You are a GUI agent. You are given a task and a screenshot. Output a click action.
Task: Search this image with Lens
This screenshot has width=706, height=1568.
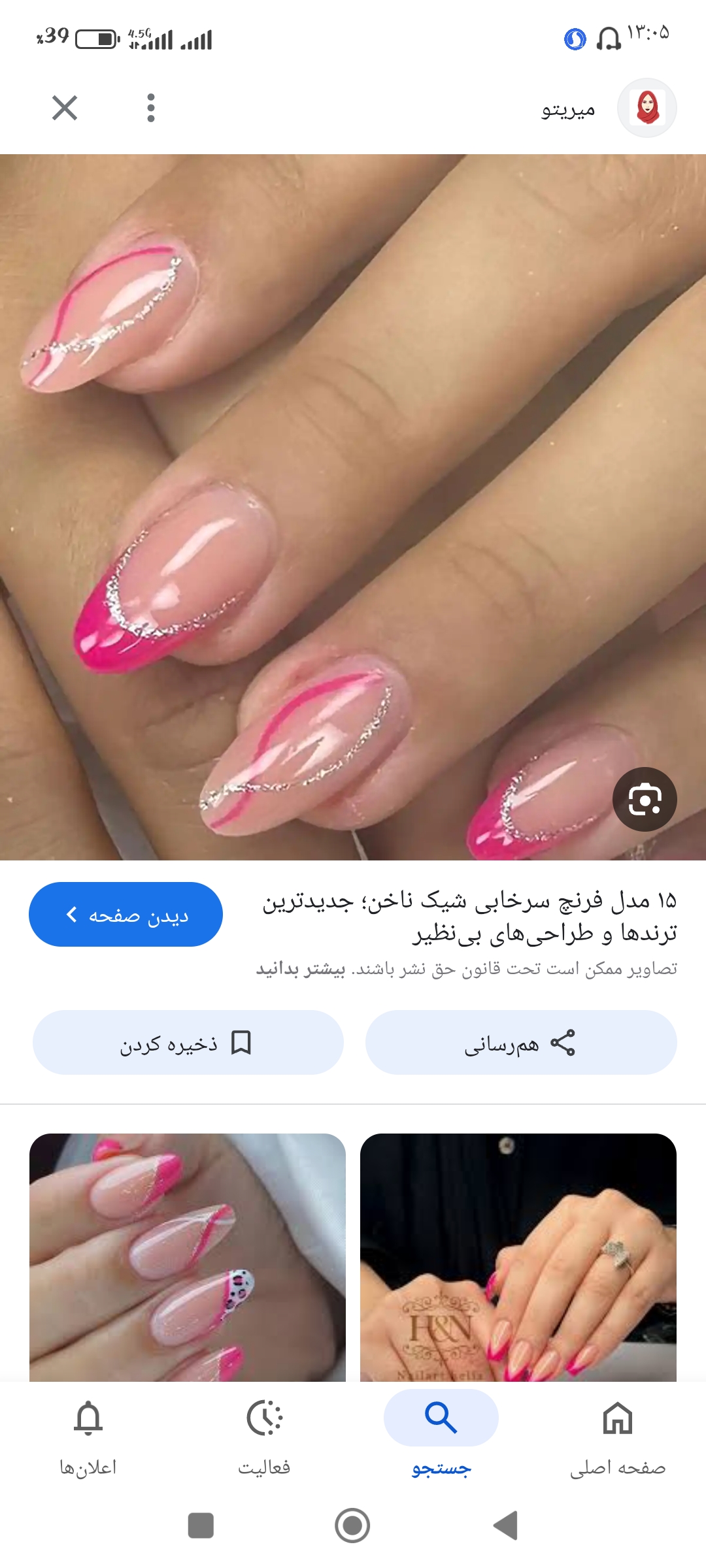pos(645,799)
